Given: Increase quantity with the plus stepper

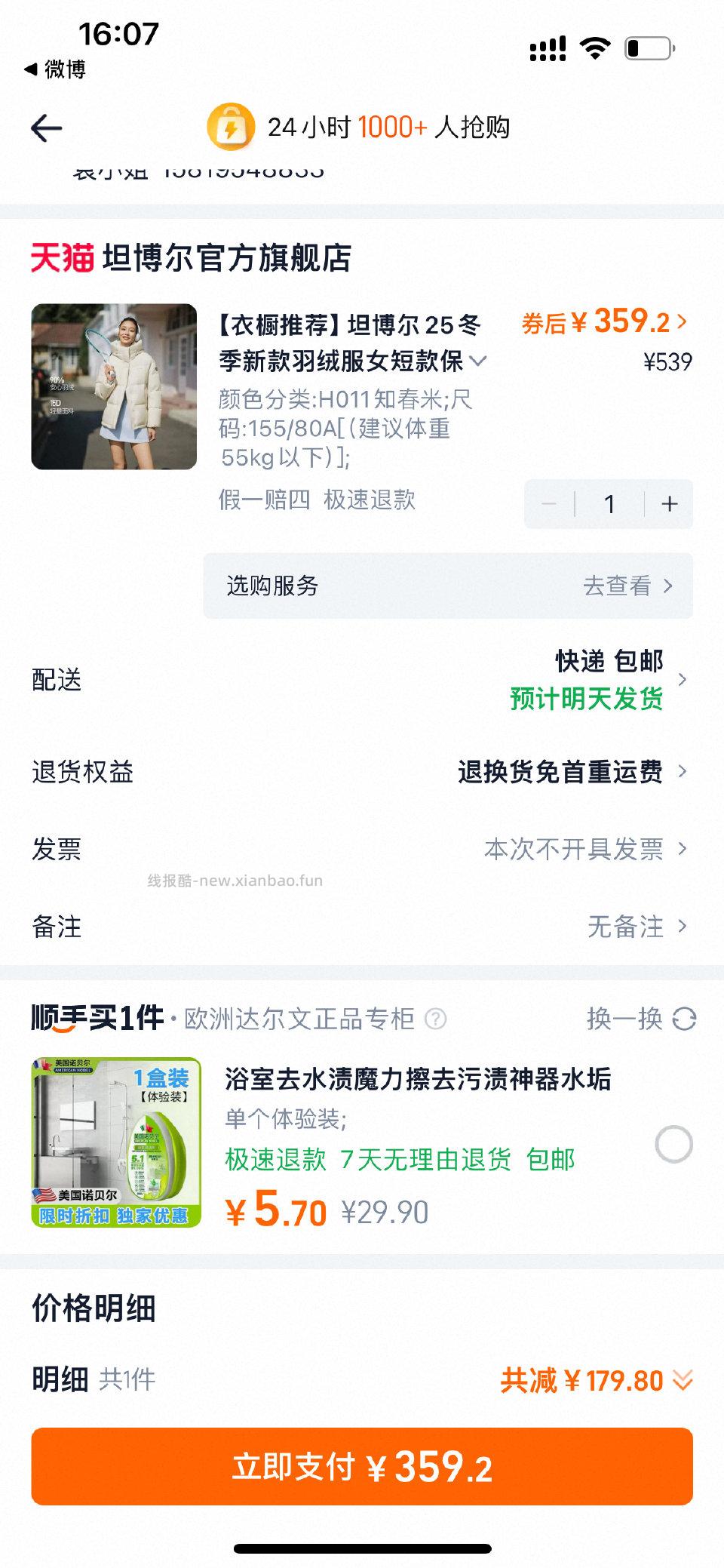Looking at the screenshot, I should [668, 503].
